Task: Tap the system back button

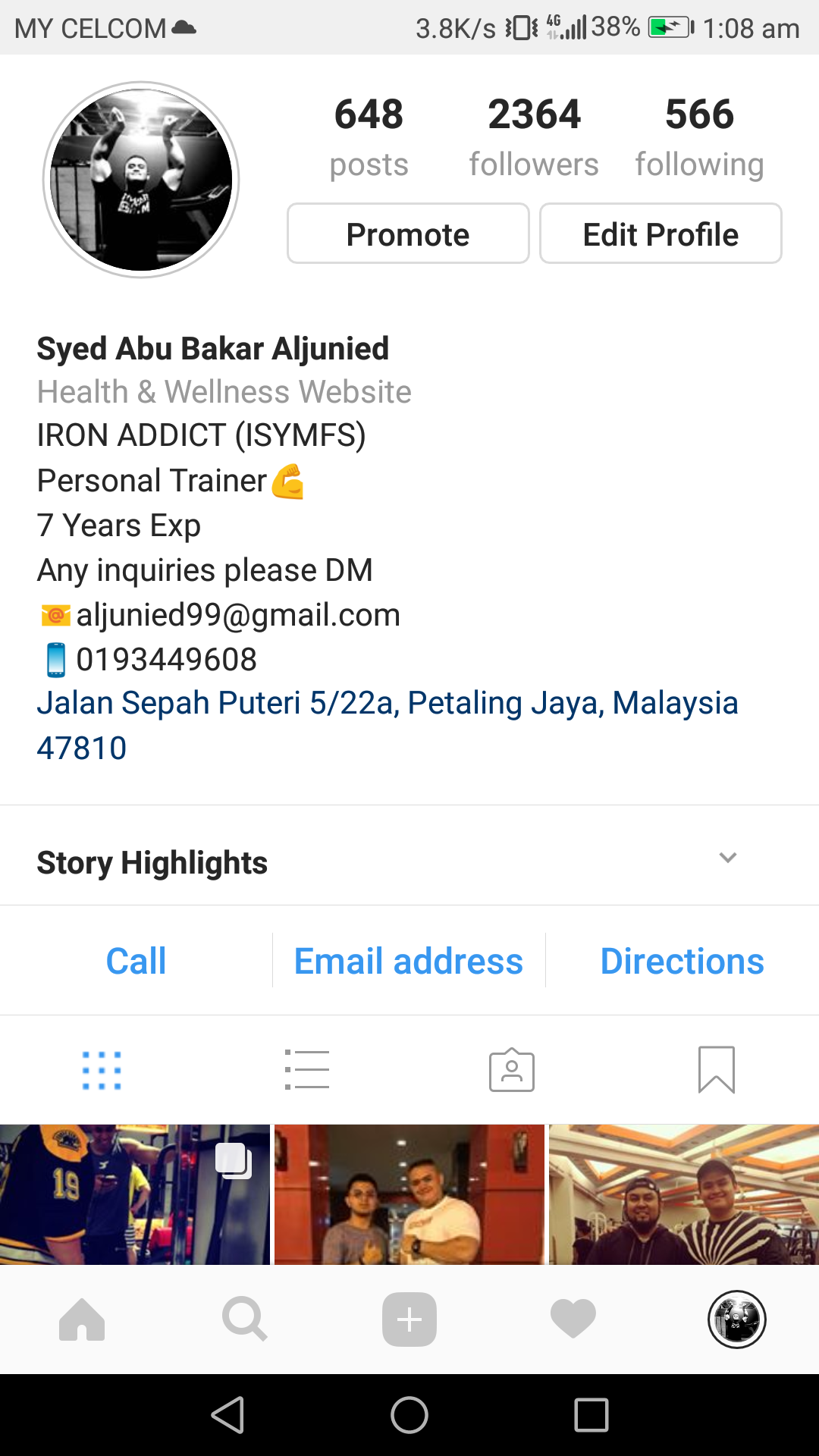Action: (227, 1415)
